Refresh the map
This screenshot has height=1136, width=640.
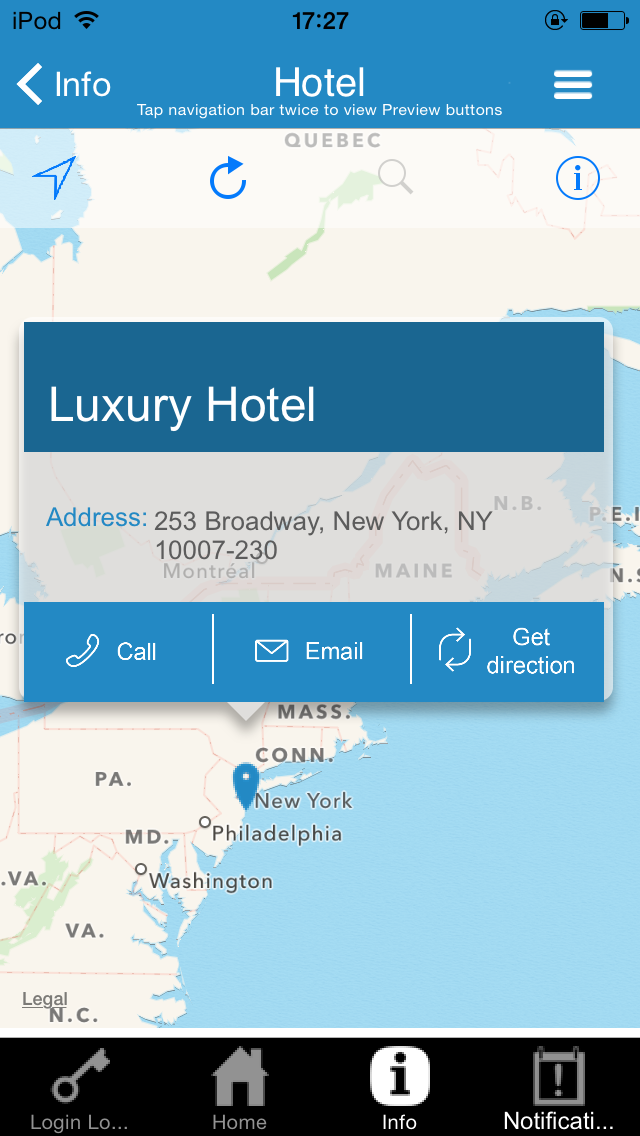228,178
